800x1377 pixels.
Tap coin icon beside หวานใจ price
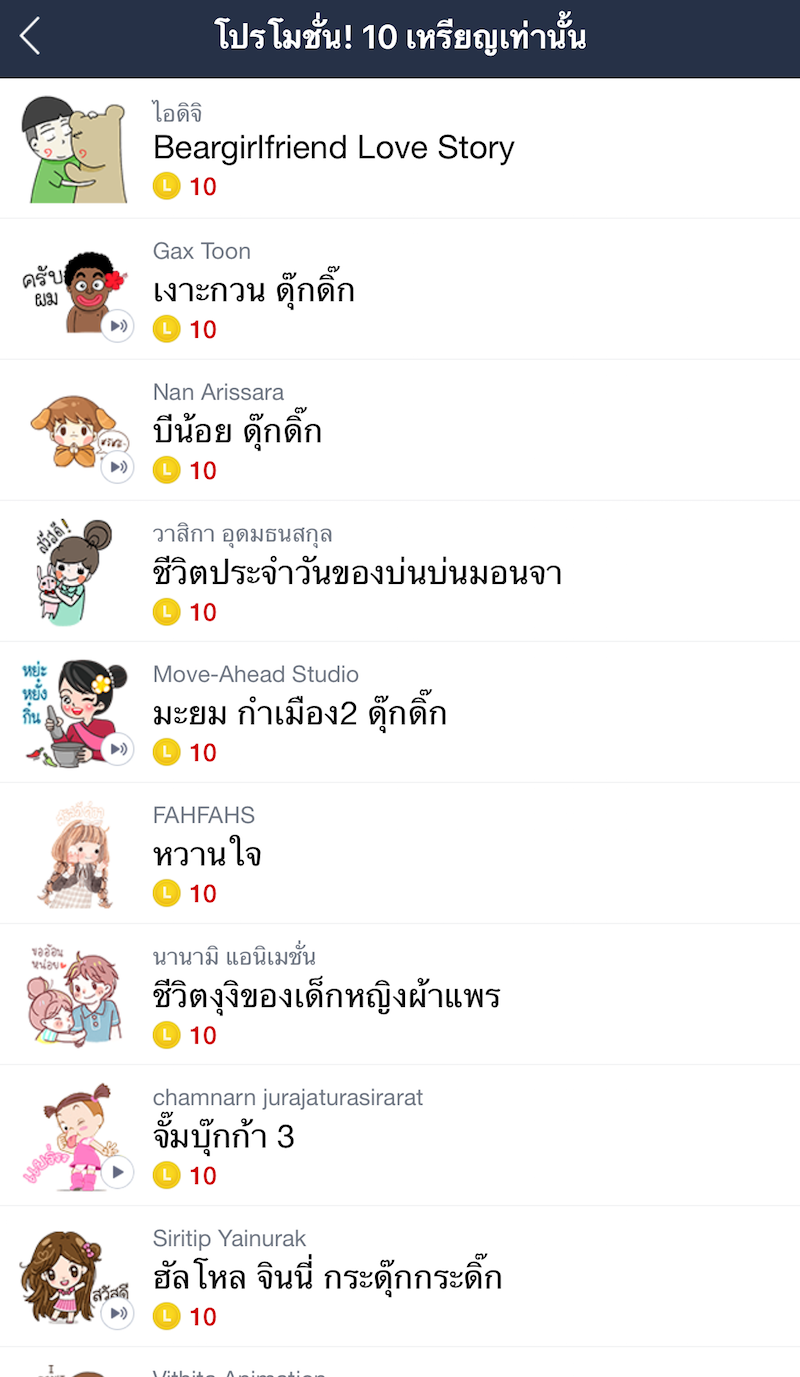pyautogui.click(x=166, y=893)
